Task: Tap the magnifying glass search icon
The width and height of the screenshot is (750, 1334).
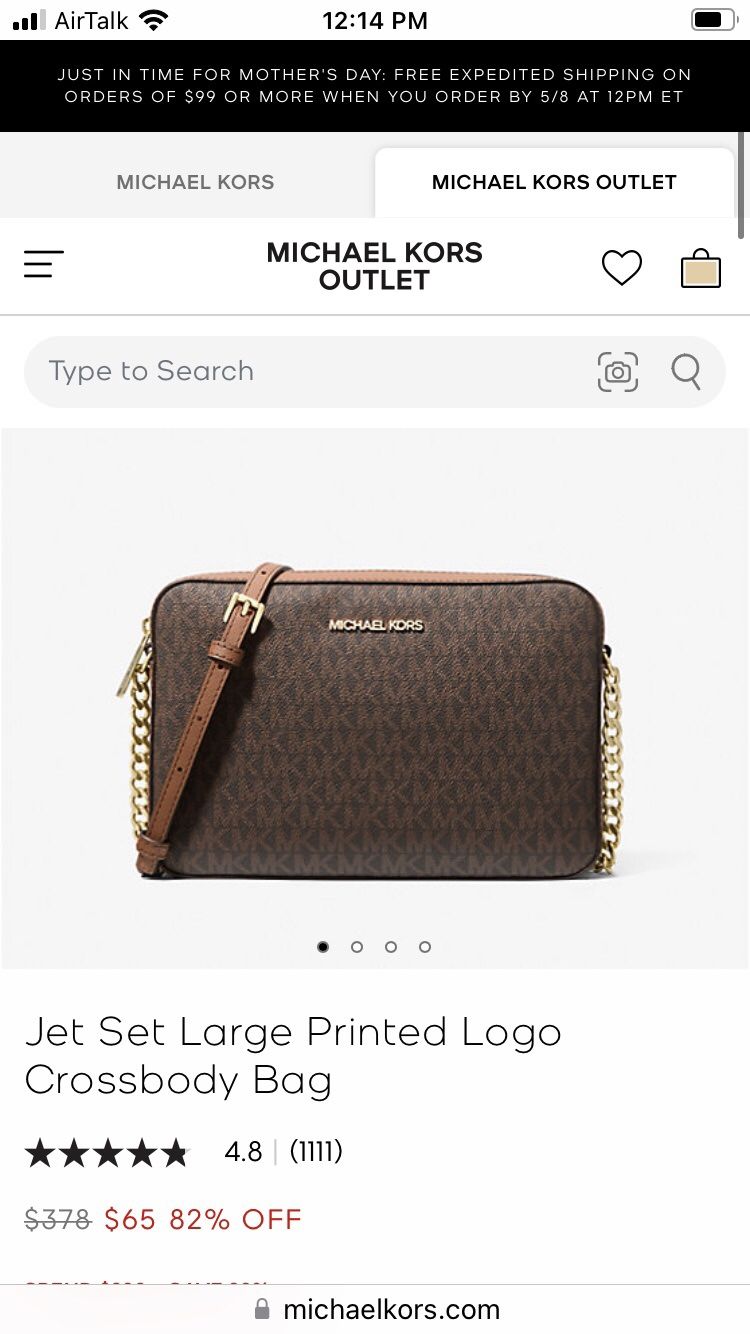Action: coord(686,372)
